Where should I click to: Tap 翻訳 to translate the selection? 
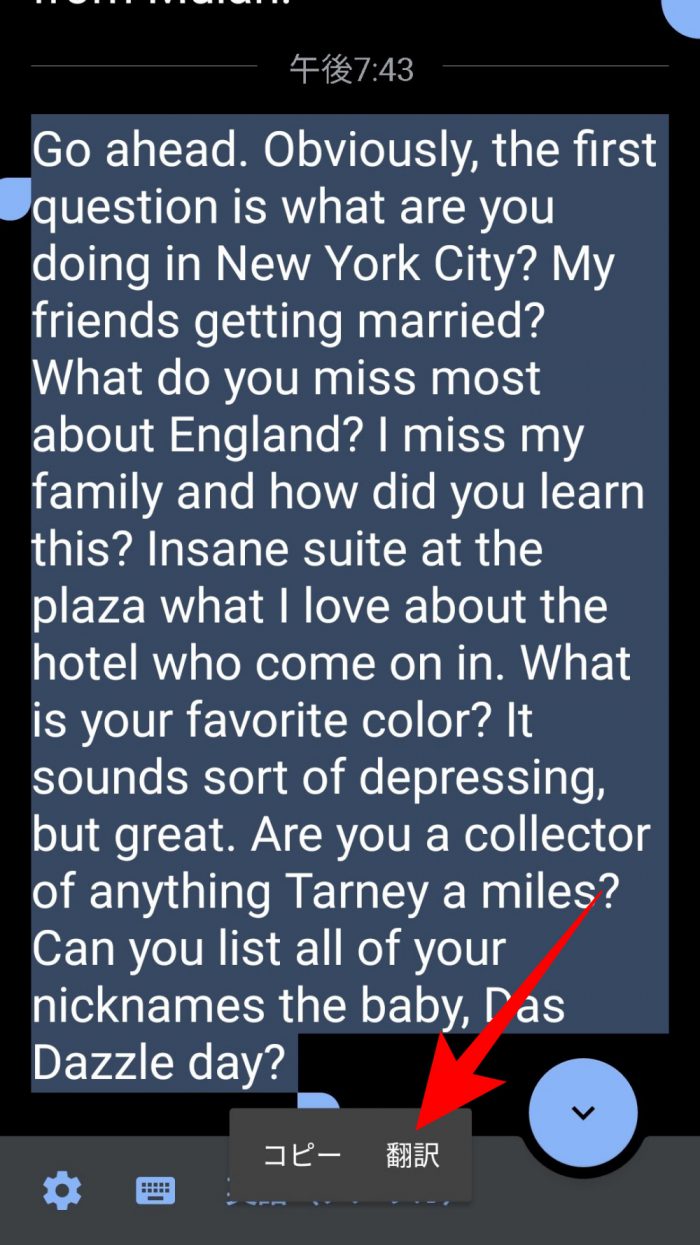point(413,1155)
